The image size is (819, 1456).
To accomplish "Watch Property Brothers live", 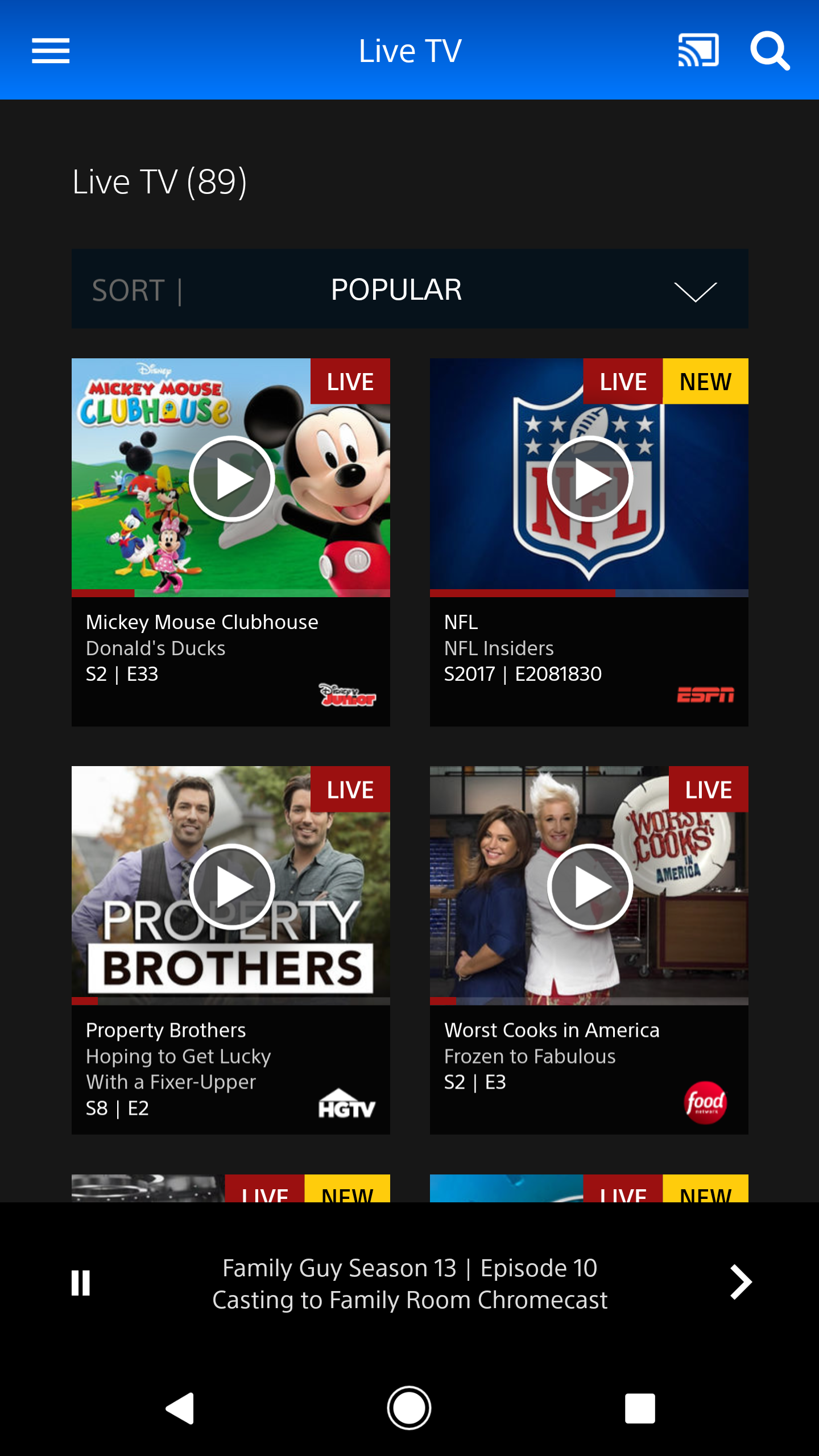I will [x=231, y=886].
